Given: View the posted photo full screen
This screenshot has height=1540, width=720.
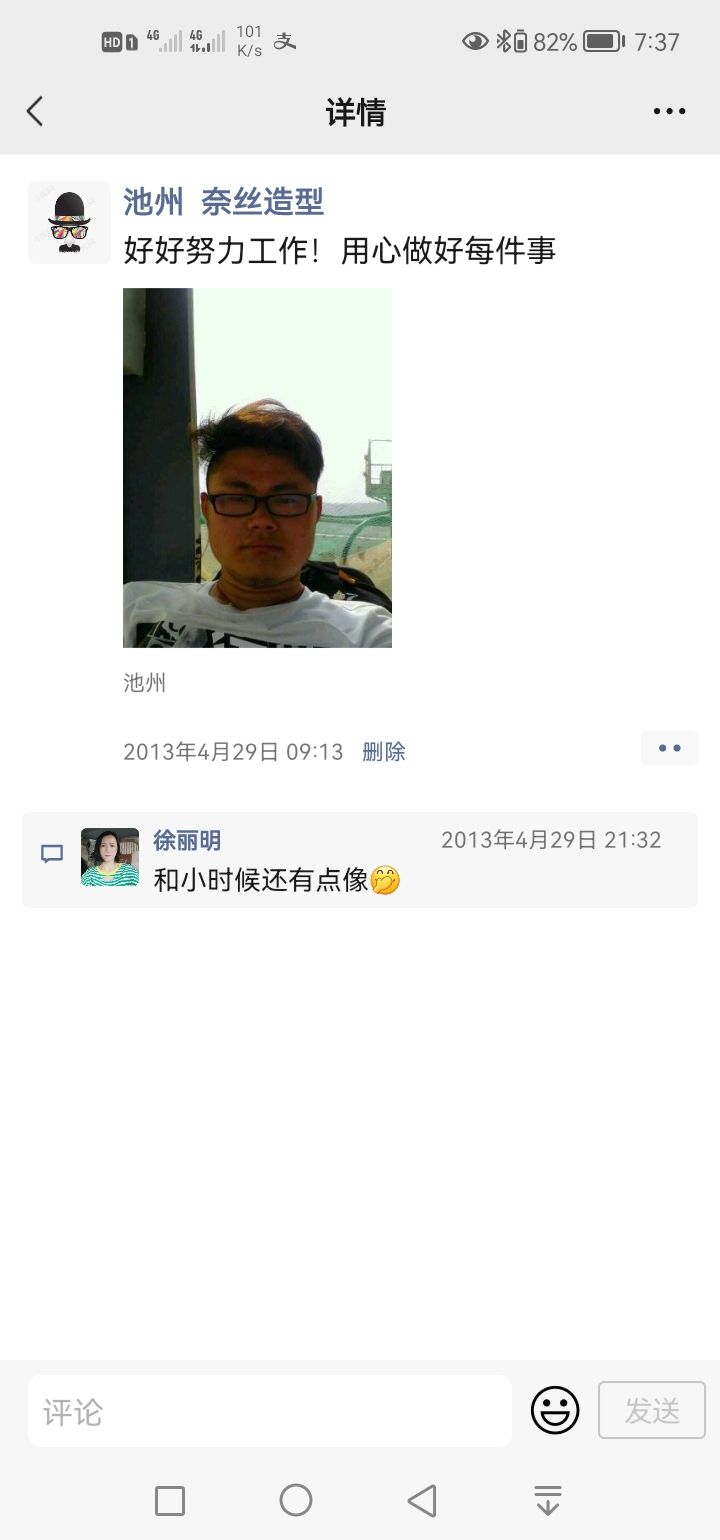Looking at the screenshot, I should [x=257, y=468].
